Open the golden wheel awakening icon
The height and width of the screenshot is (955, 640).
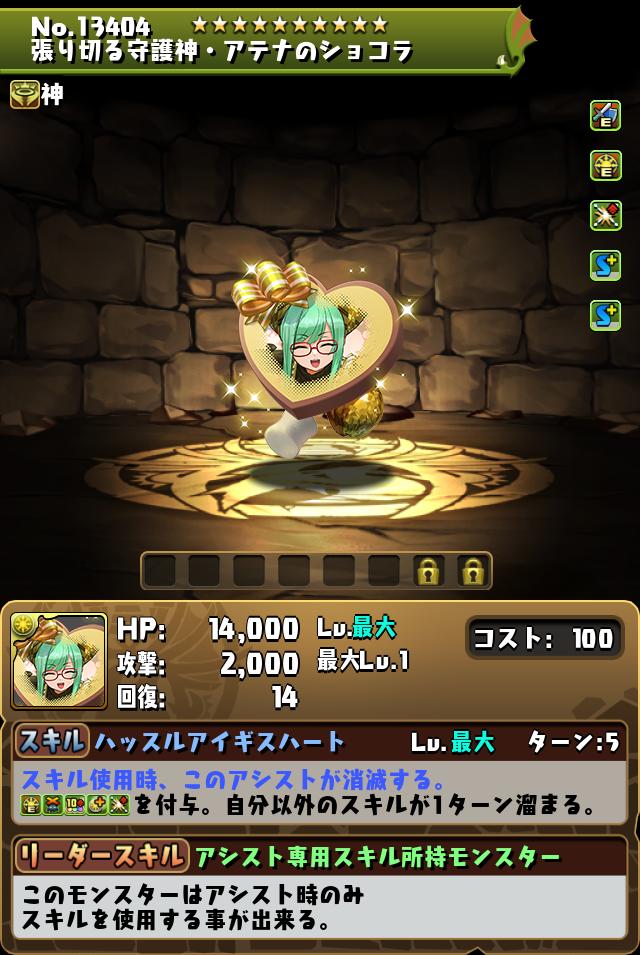point(605,165)
